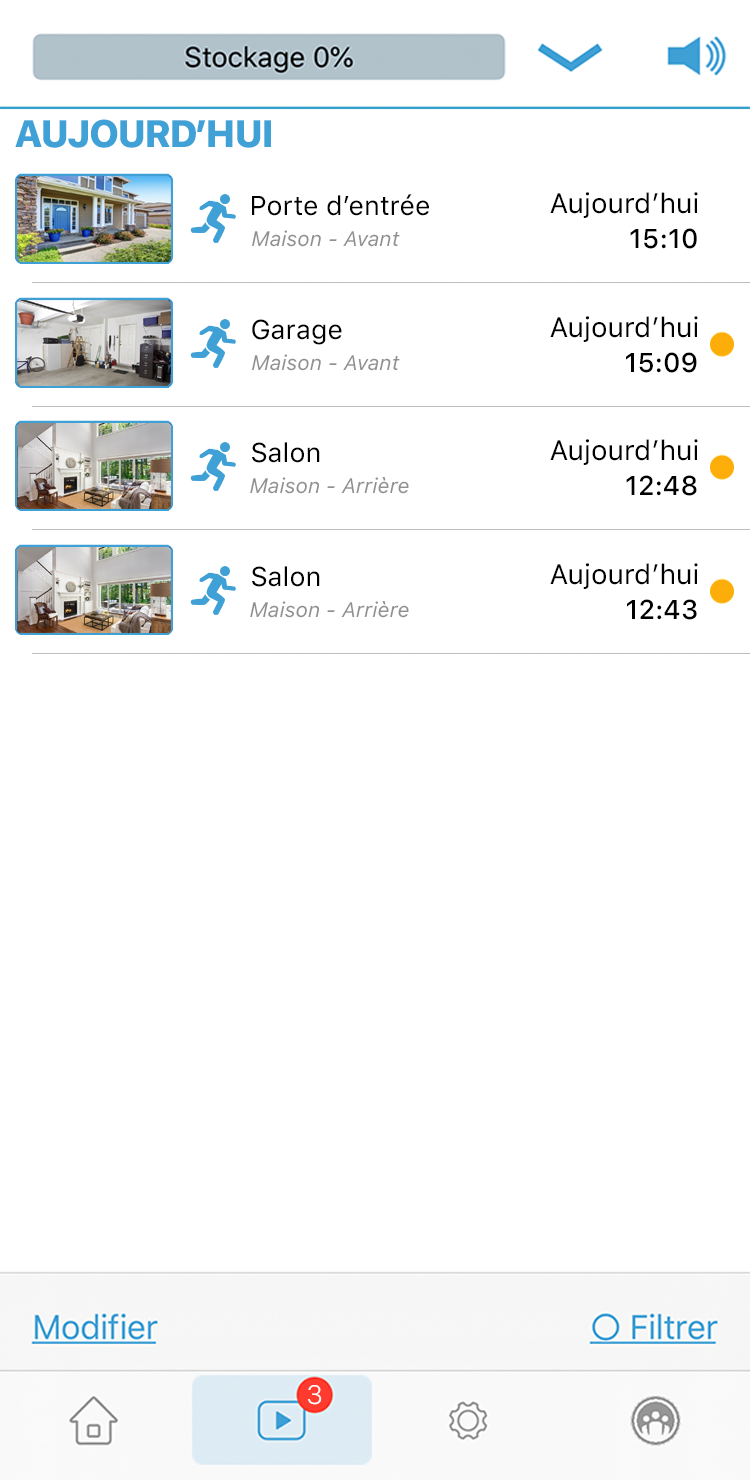Open the users group tab
This screenshot has height=1480, width=750.
pos(656,1420)
